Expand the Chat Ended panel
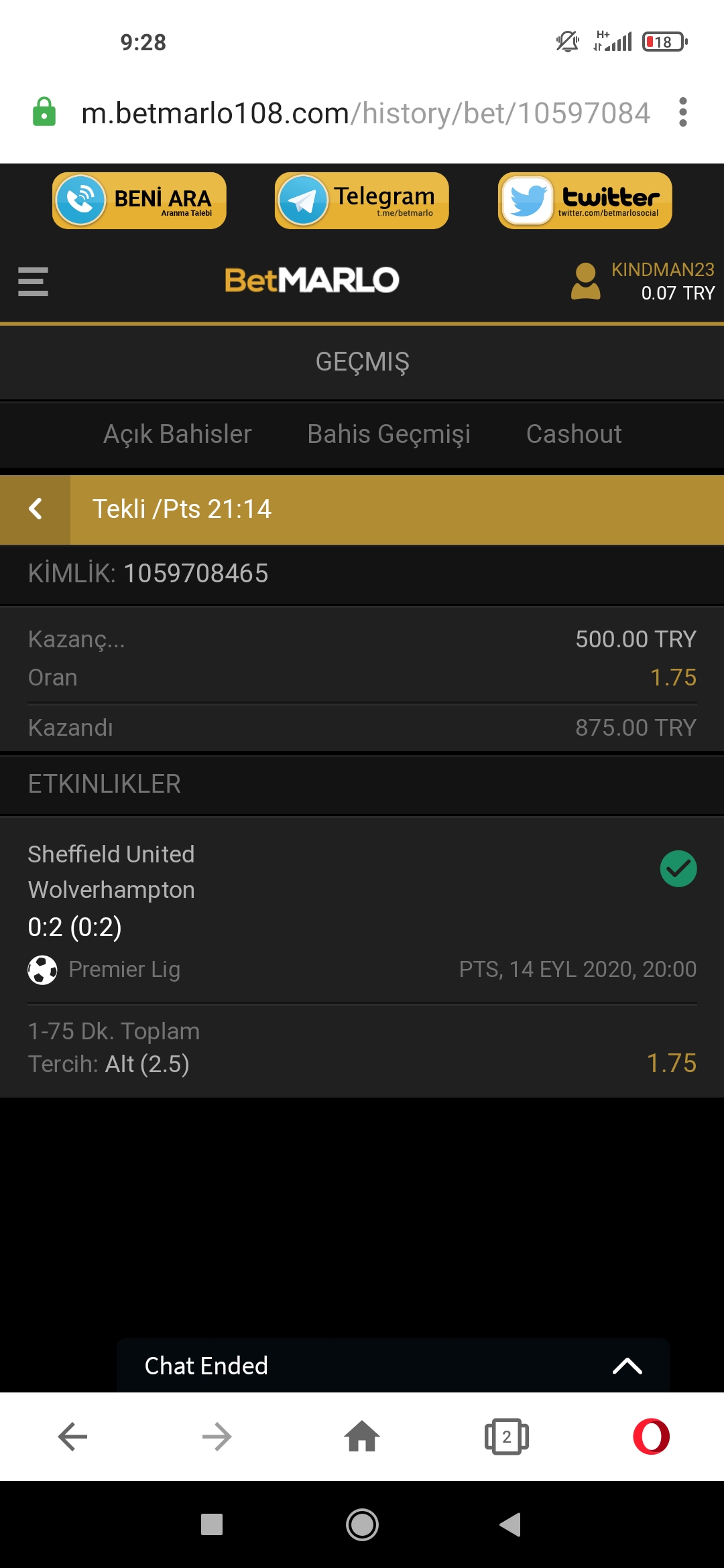The height and width of the screenshot is (1568, 724). (393, 1366)
